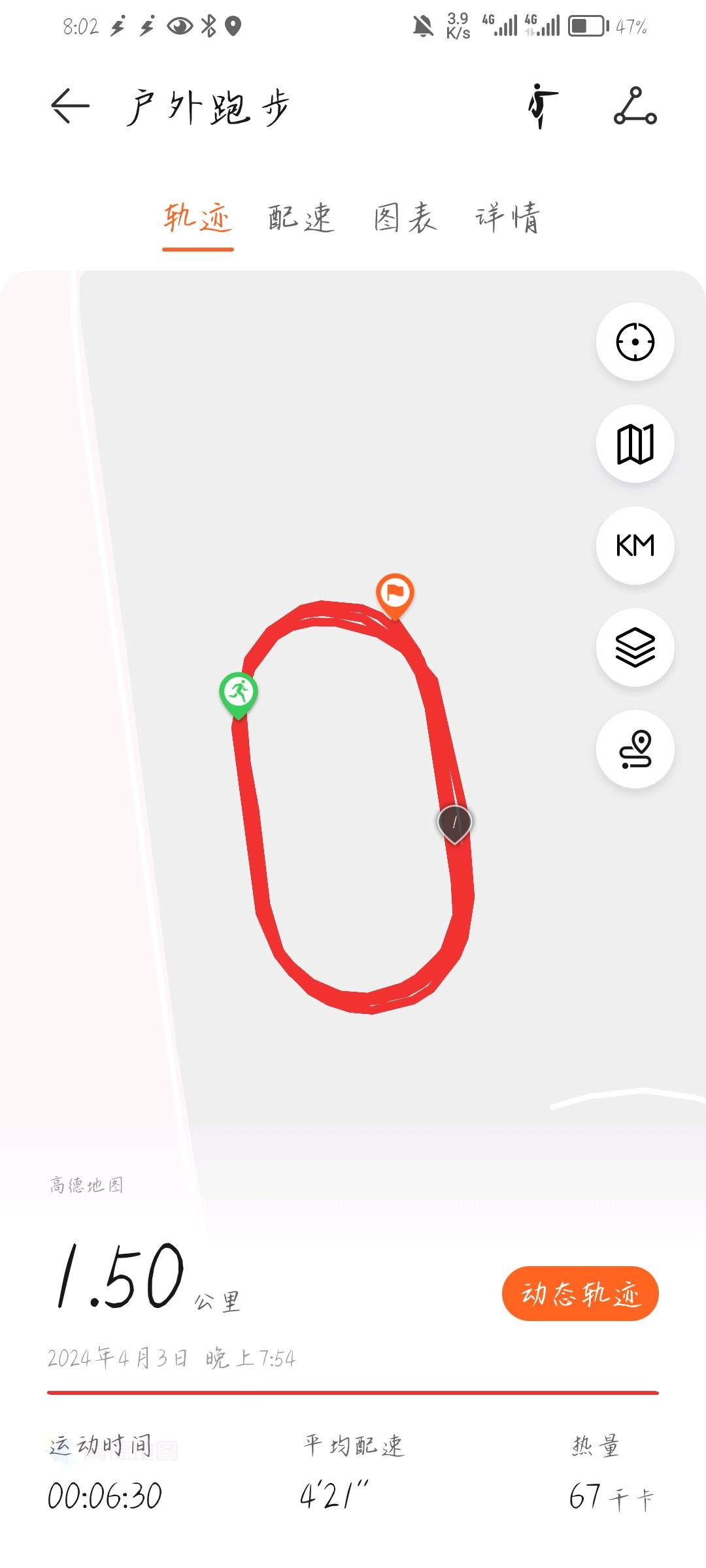706x1568 pixels.
Task: Tap the route location pin button
Action: click(635, 749)
